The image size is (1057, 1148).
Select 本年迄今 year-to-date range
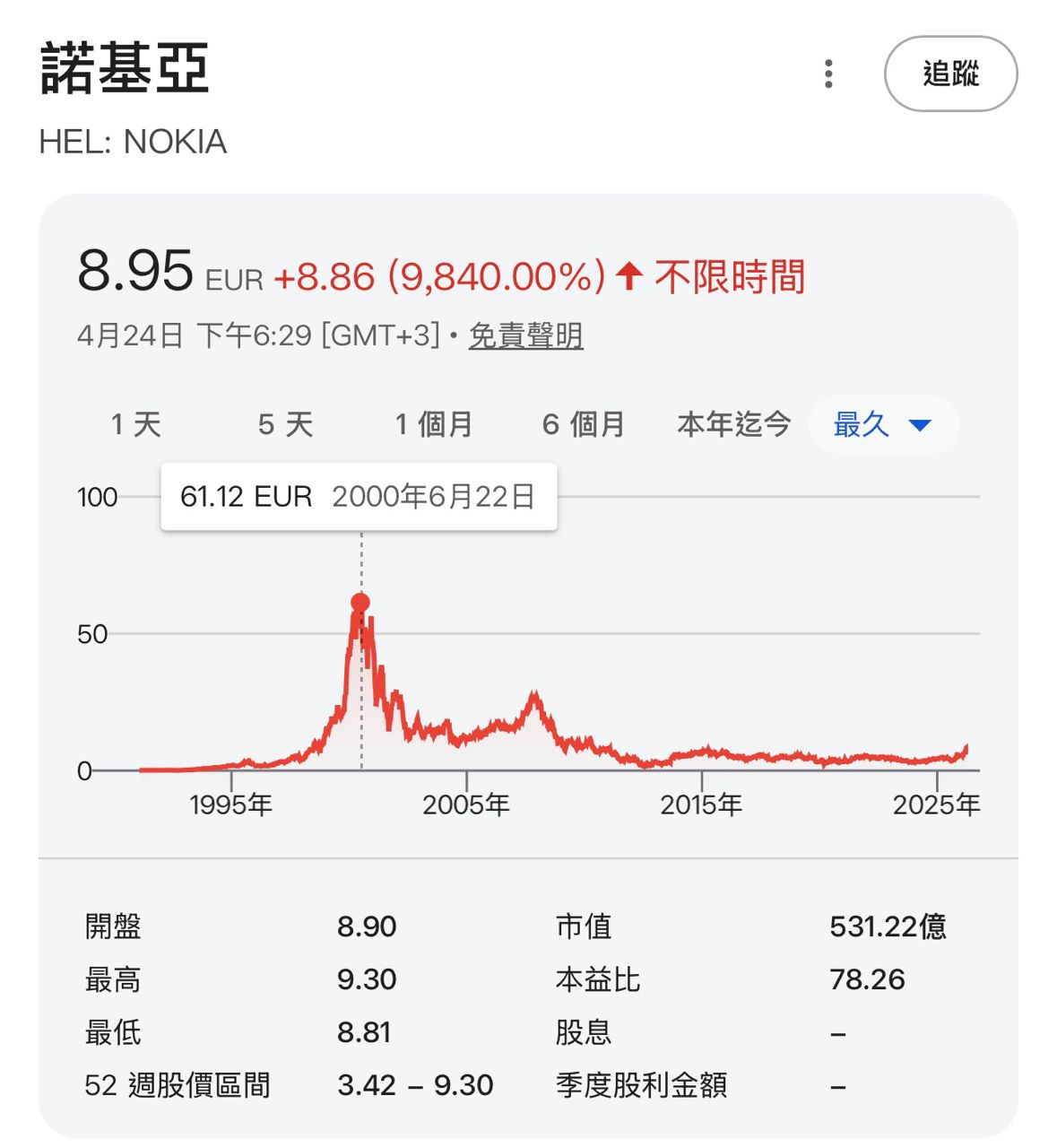pyautogui.click(x=733, y=424)
